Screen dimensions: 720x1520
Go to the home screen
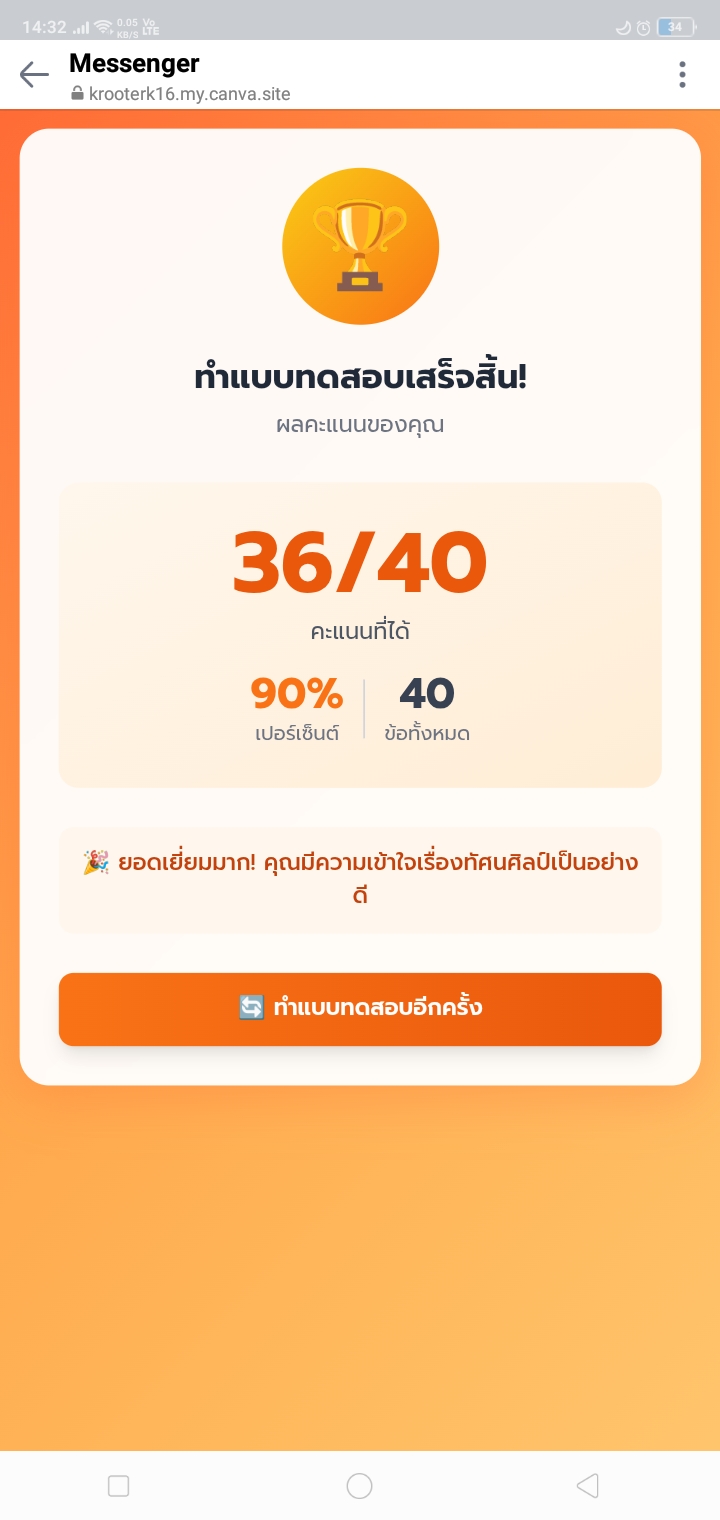coord(360,1486)
